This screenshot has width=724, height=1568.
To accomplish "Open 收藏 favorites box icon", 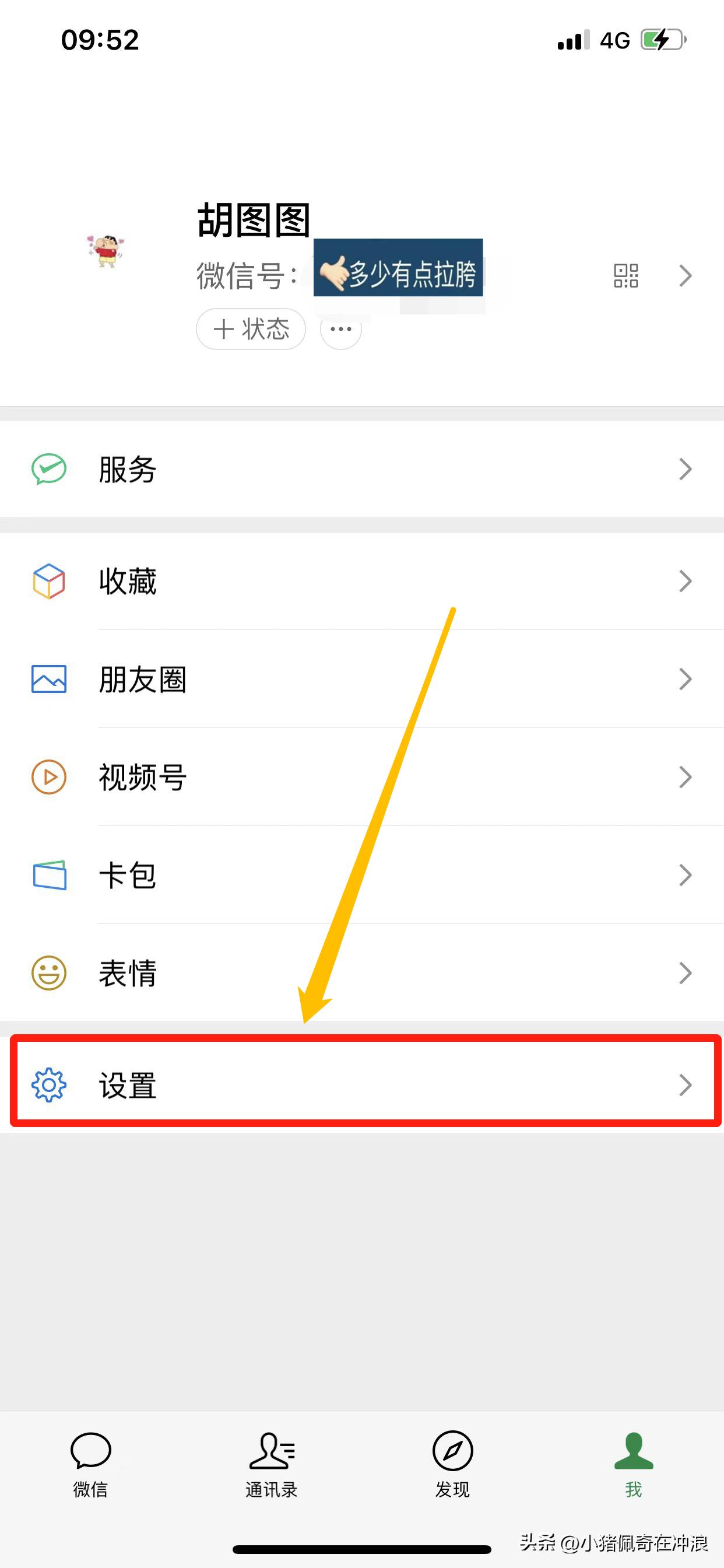I will (x=50, y=580).
